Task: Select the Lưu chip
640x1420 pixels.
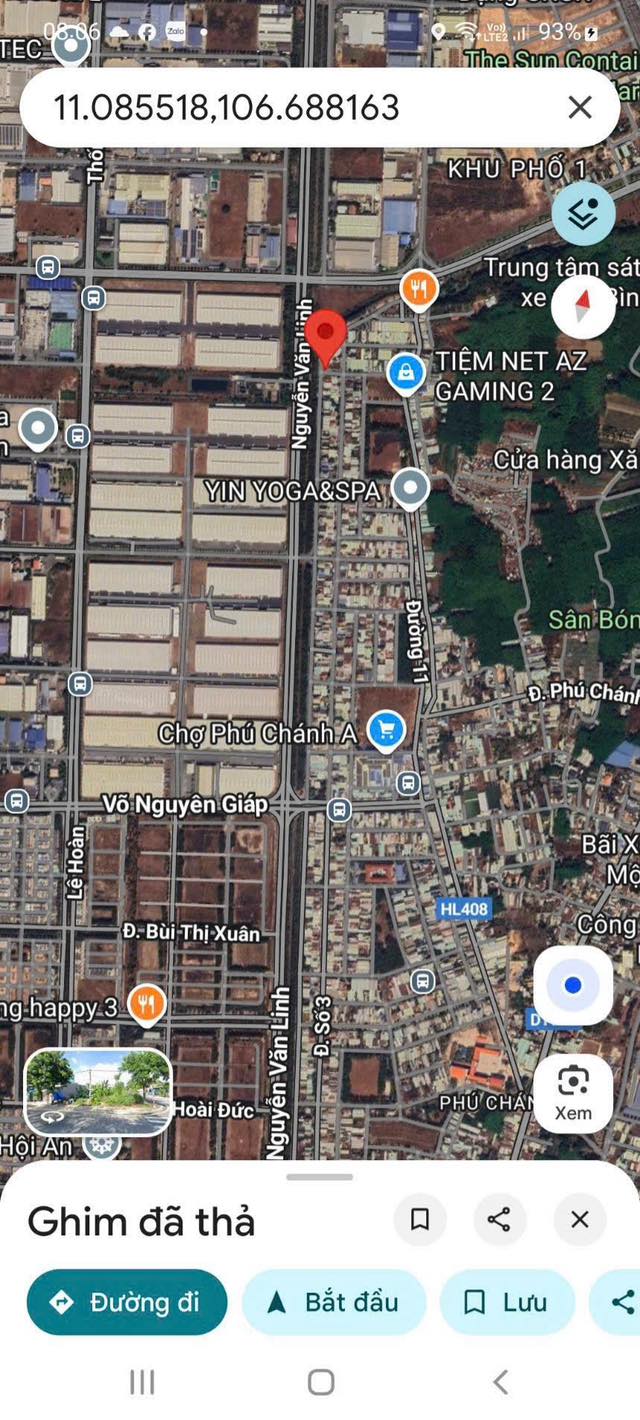Action: (507, 1302)
